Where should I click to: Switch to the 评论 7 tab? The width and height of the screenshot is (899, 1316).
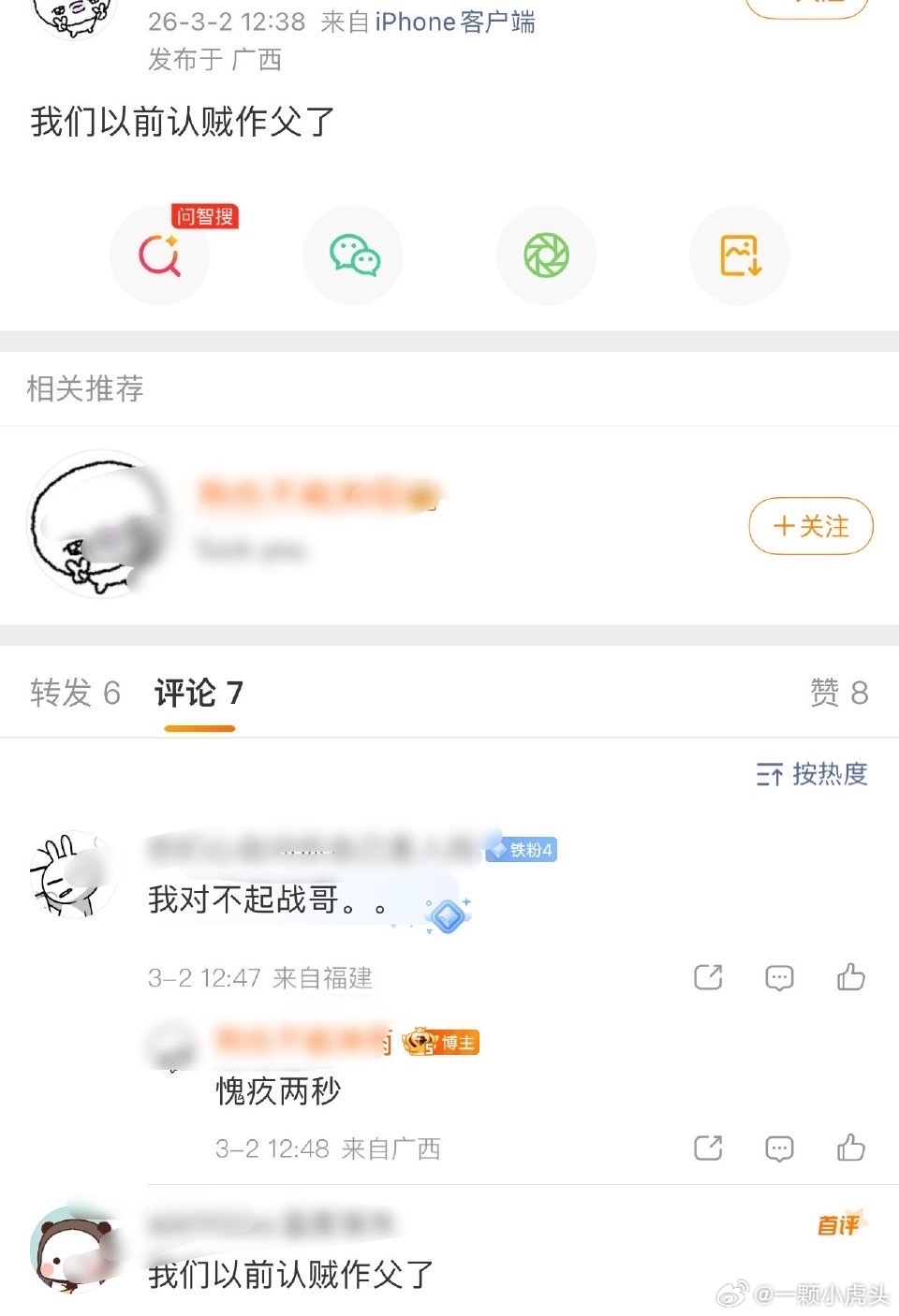click(198, 694)
